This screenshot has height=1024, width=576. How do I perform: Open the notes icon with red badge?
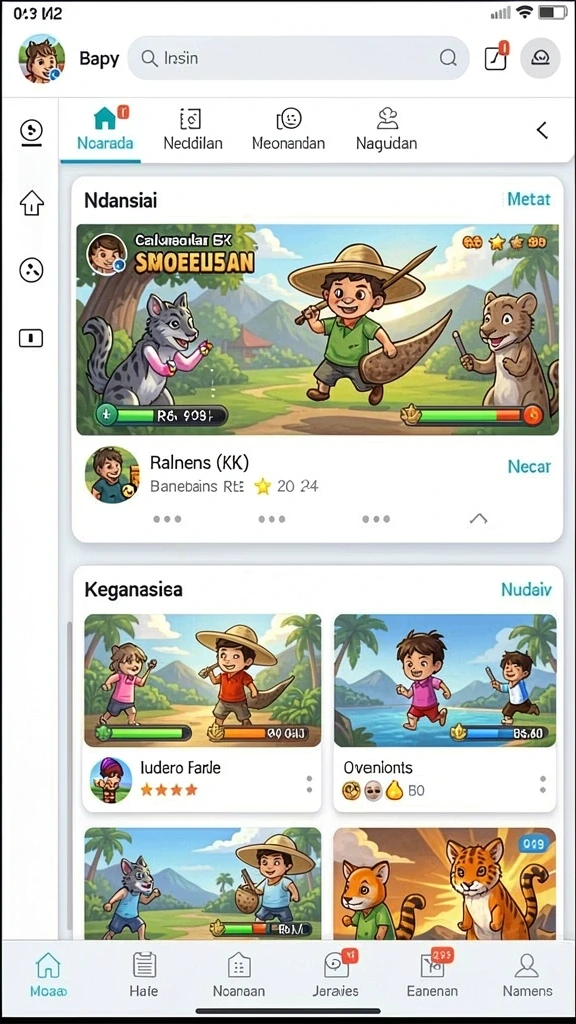[496, 57]
